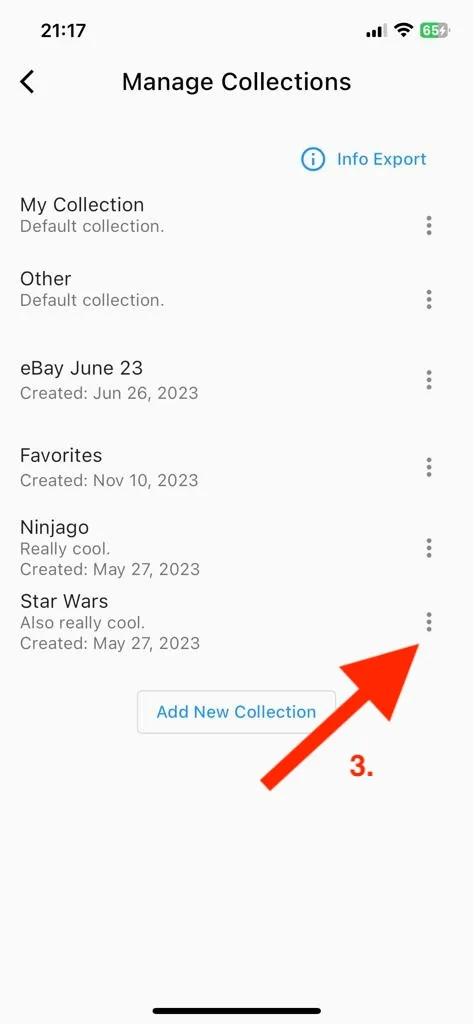Viewport: 473px width, 1024px height.
Task: Open the options menu for My Collection
Action: [x=429, y=225]
